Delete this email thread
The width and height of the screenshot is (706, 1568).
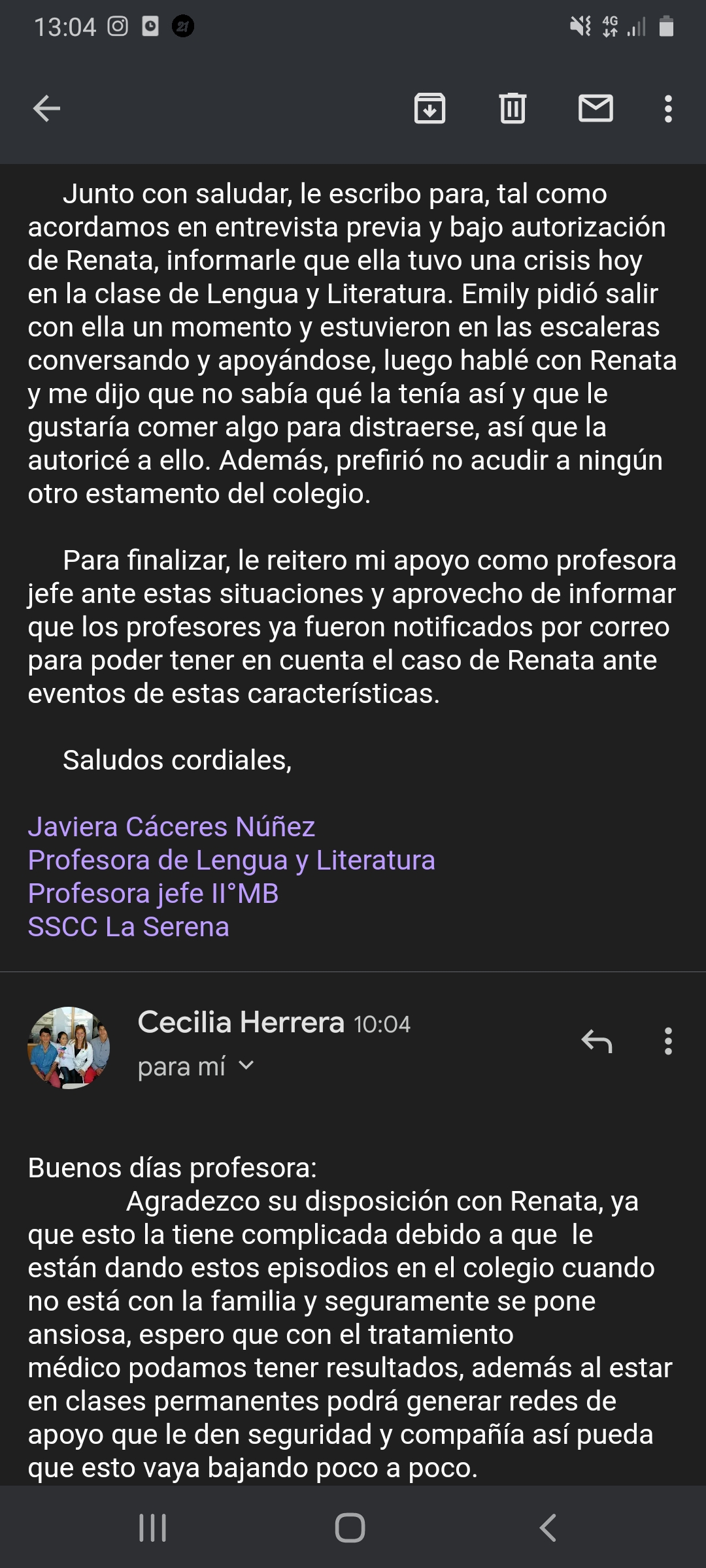pyautogui.click(x=513, y=108)
